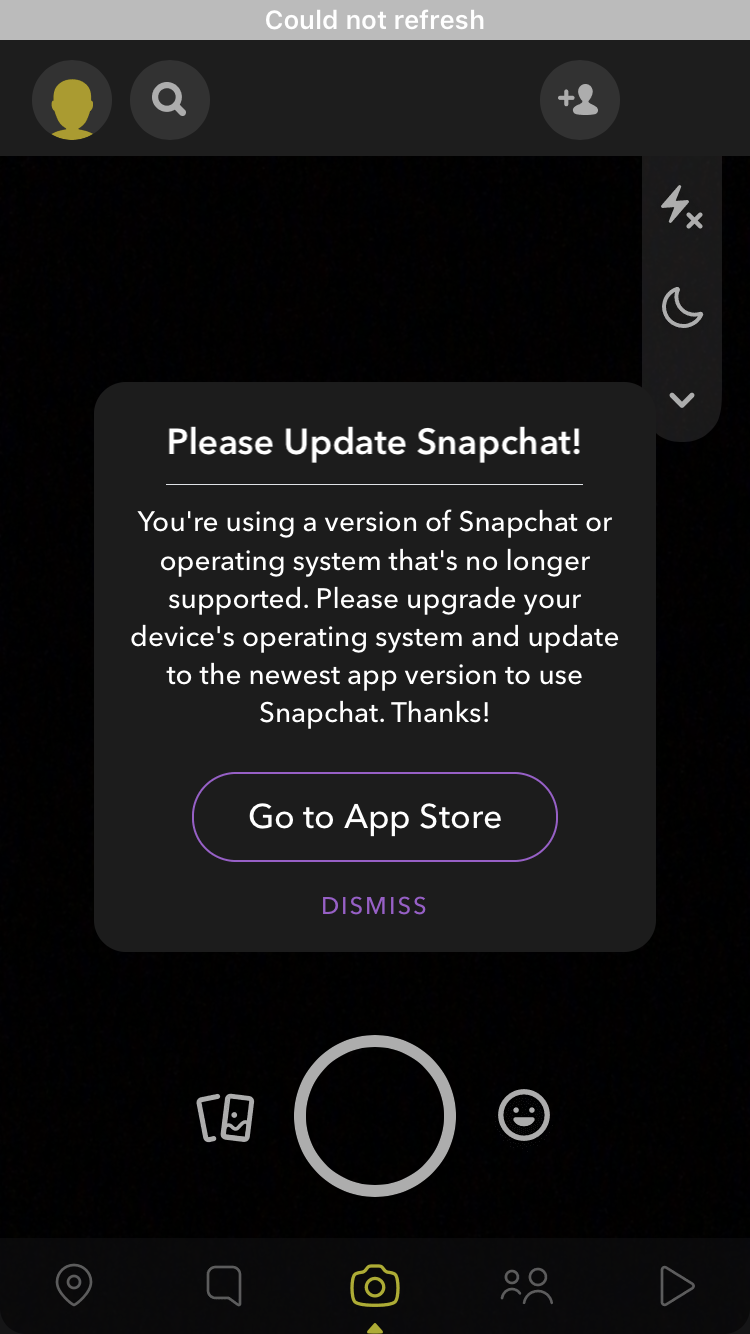Switch to the Map tab
Screen dimensions: 750x1334
pyautogui.click(x=74, y=1285)
